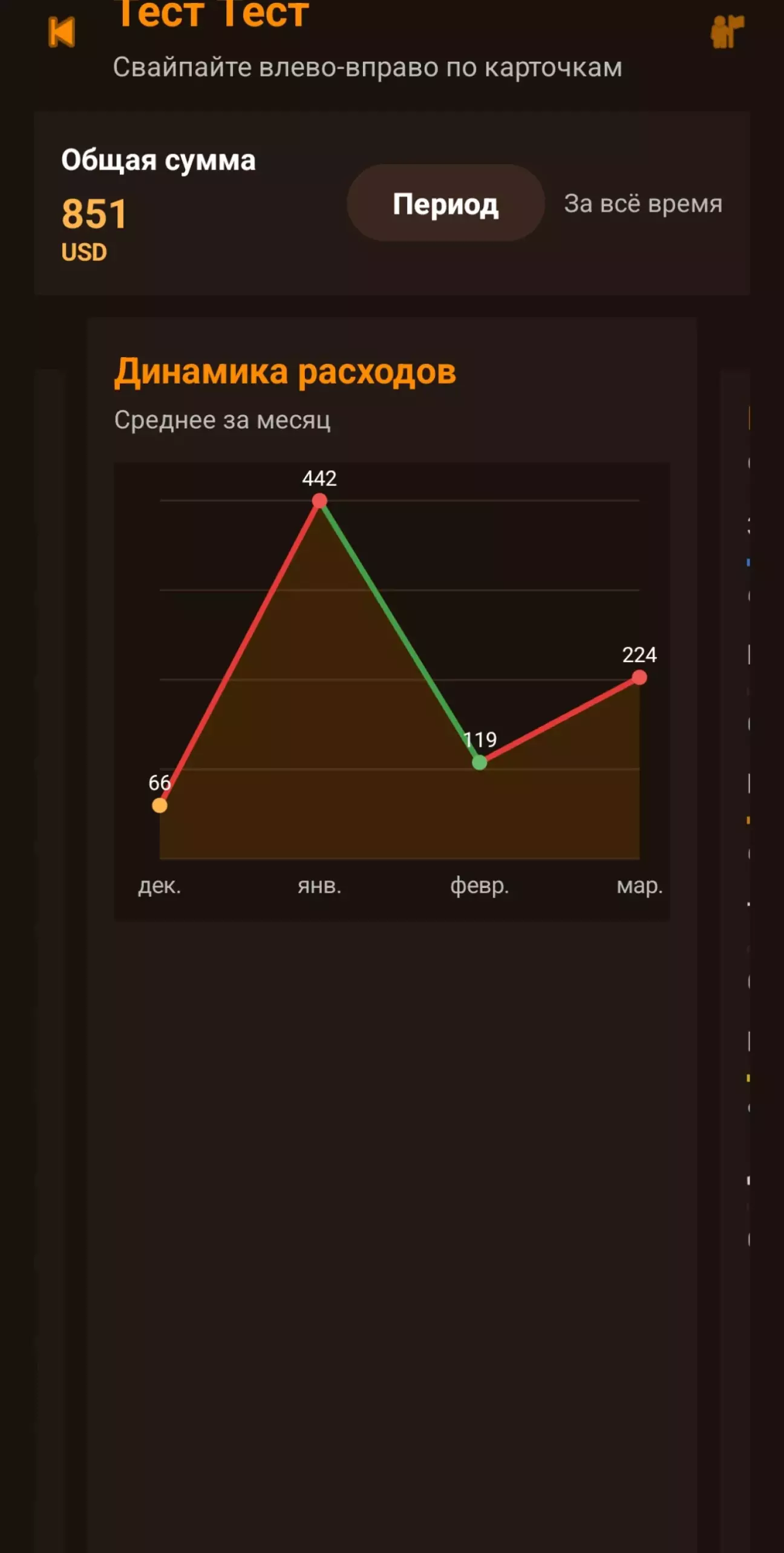Select the мар. point showing 224
784x1553 pixels.
point(639,678)
